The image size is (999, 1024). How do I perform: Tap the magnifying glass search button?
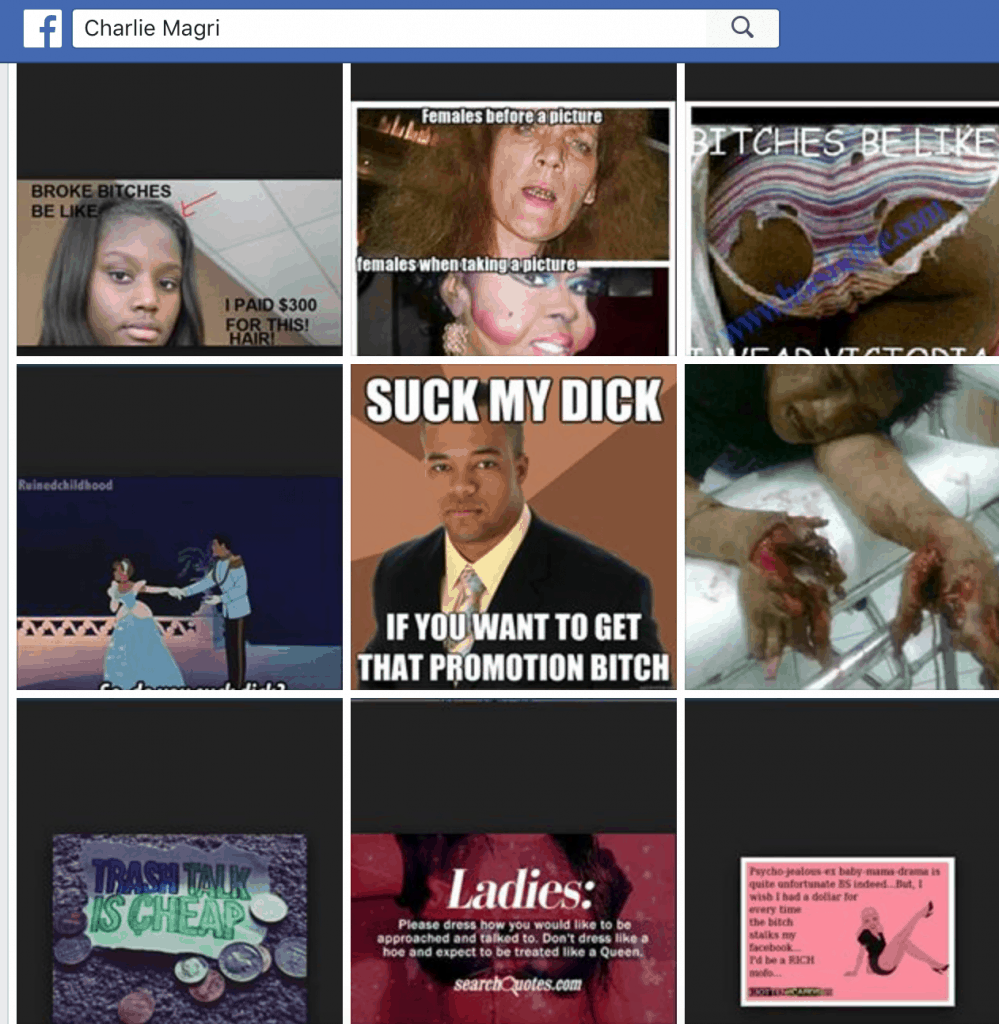[x=742, y=28]
